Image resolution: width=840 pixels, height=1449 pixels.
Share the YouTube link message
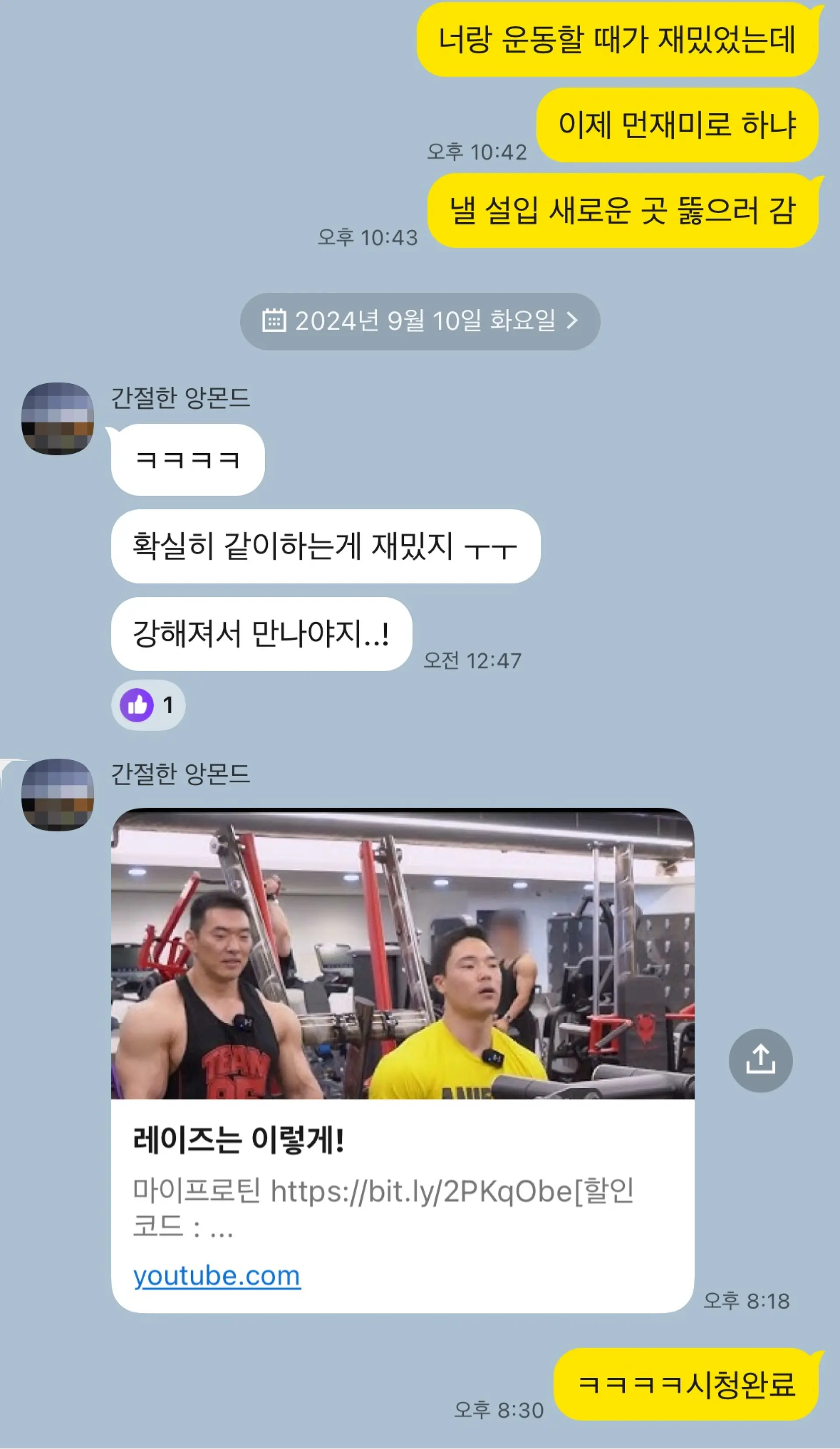click(760, 1060)
